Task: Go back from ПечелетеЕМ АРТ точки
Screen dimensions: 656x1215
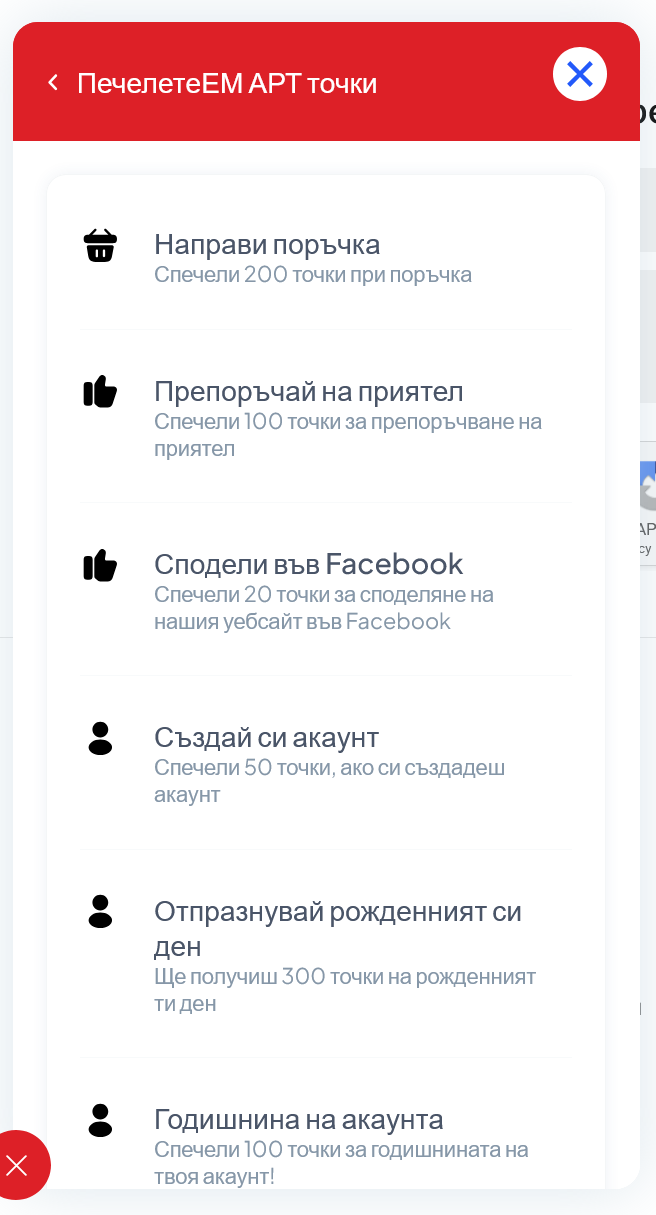Action: 53,83
